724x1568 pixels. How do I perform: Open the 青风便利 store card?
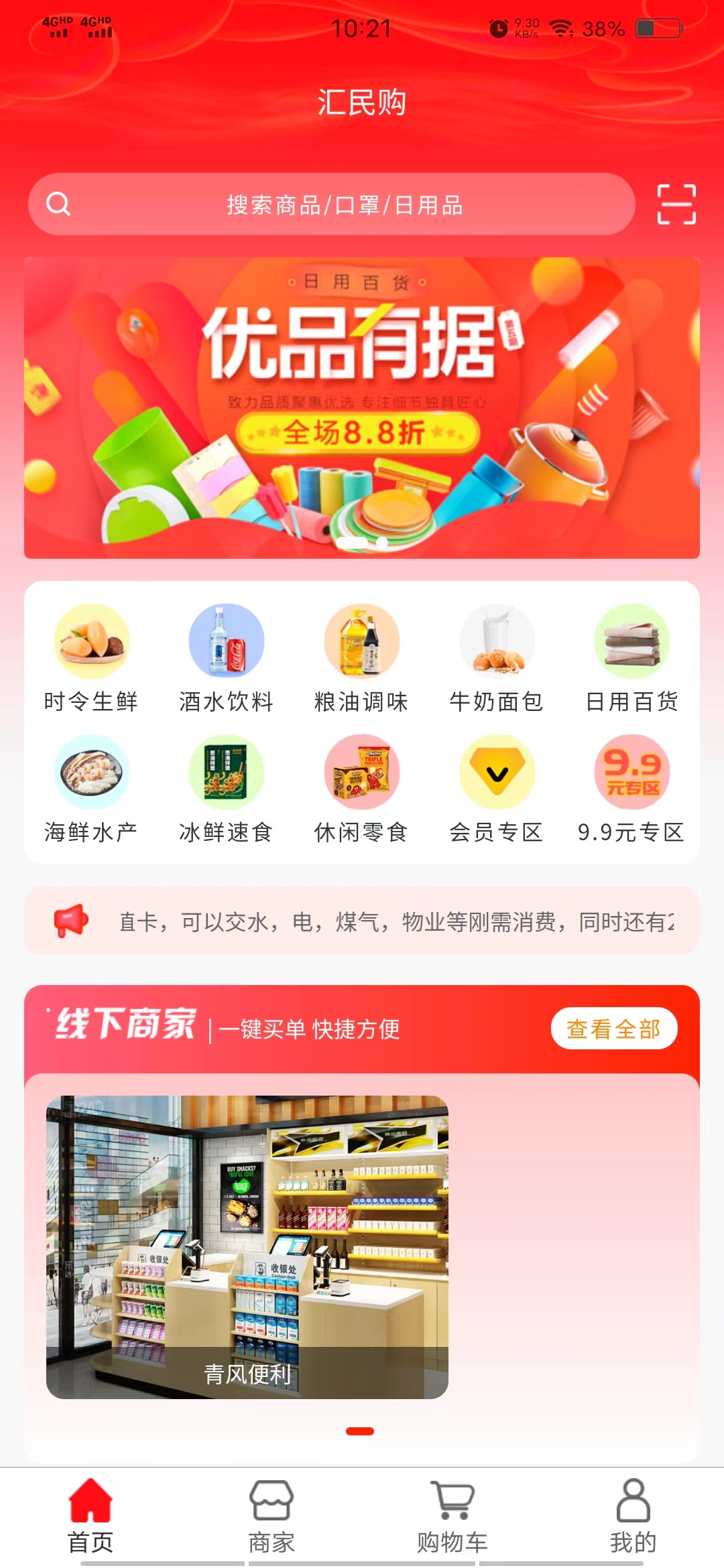tap(247, 1246)
